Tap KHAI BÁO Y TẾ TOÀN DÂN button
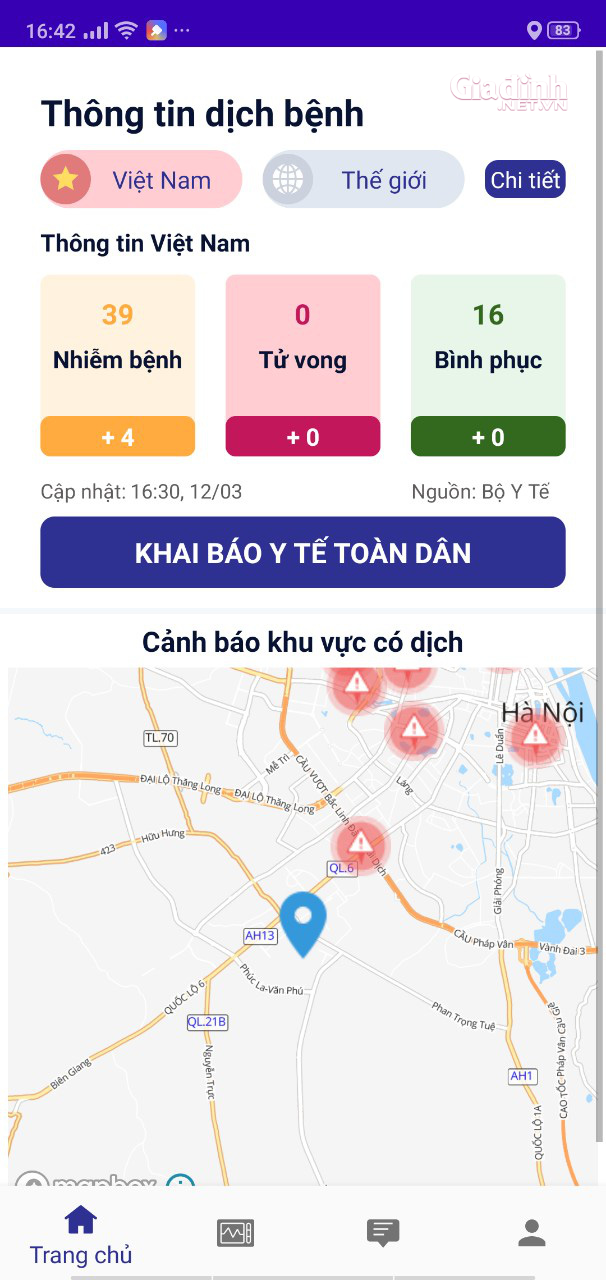 303,552
